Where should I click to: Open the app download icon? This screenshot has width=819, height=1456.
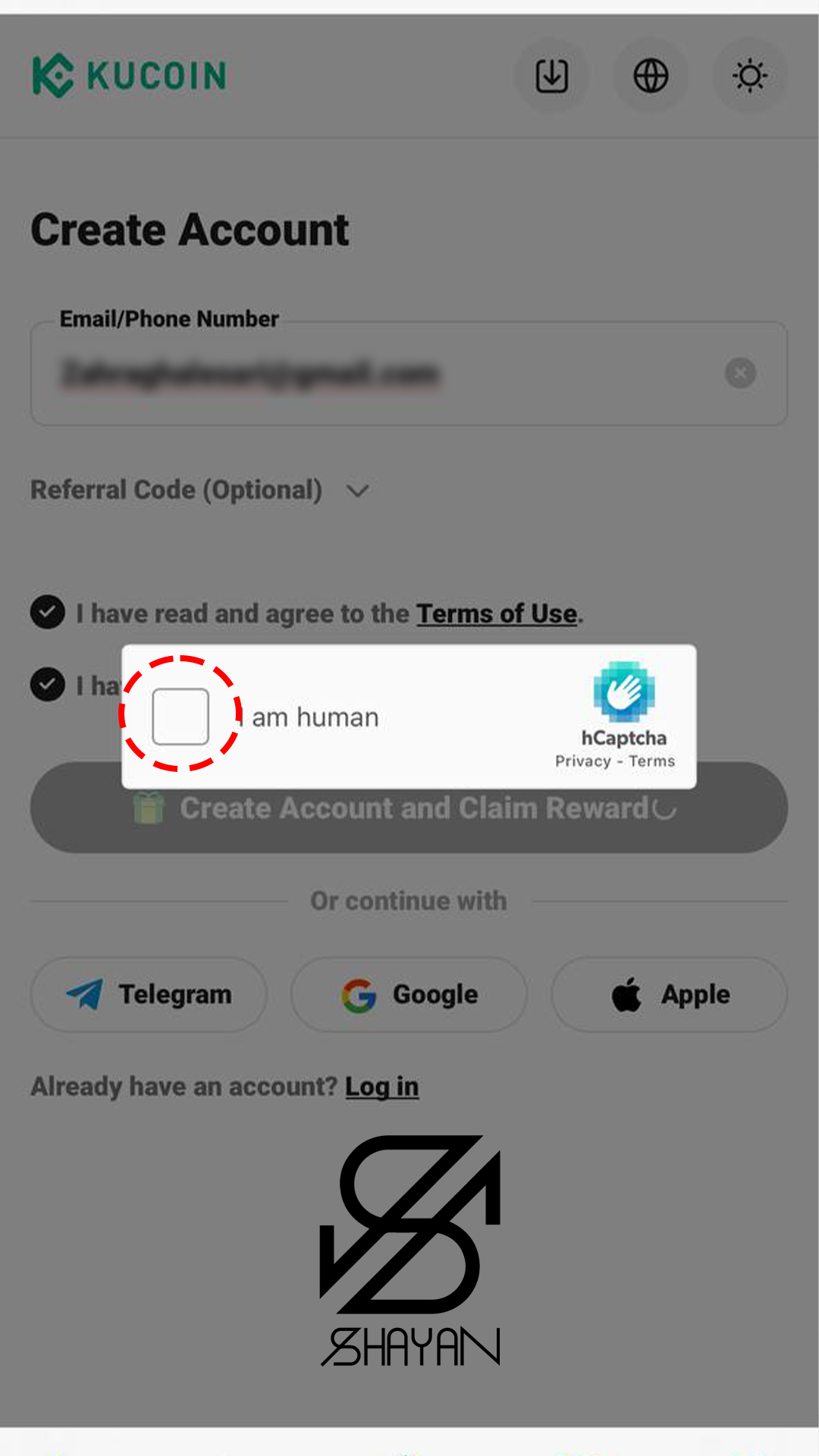(x=552, y=76)
